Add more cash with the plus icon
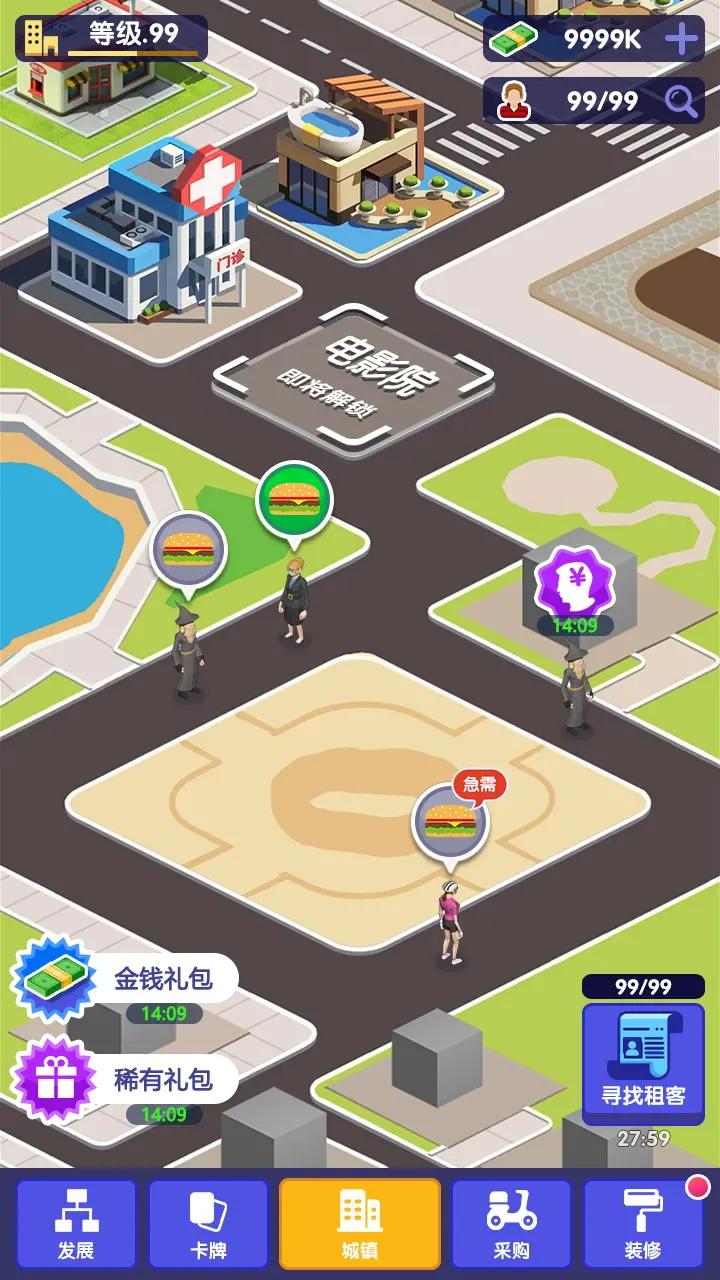The width and height of the screenshot is (720, 1280). pyautogui.click(x=681, y=39)
